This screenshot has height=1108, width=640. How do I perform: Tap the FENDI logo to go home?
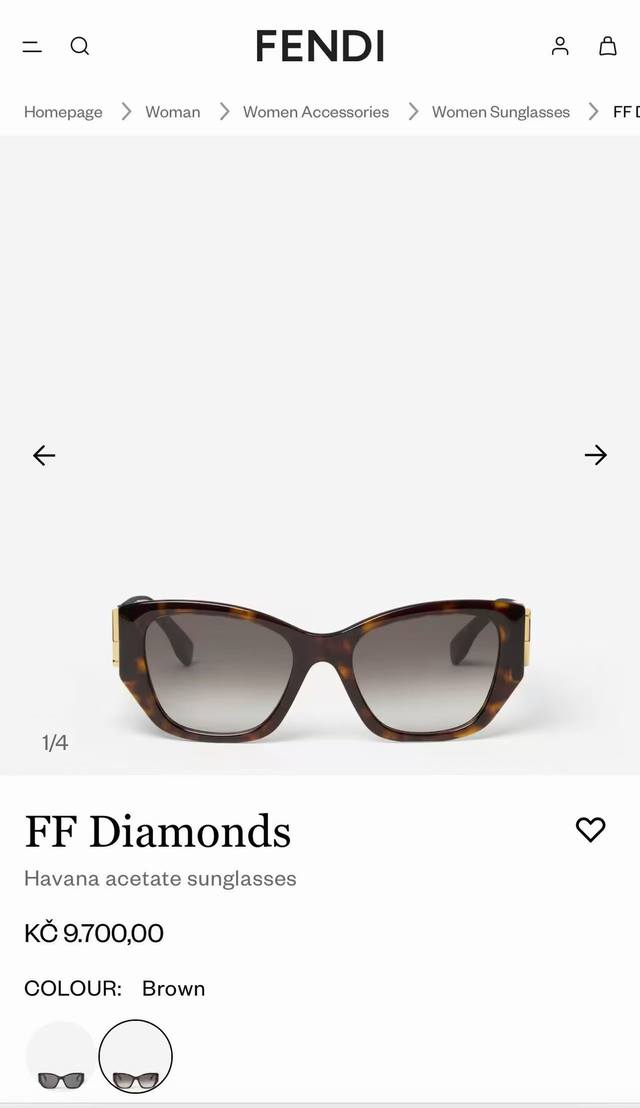pyautogui.click(x=320, y=46)
